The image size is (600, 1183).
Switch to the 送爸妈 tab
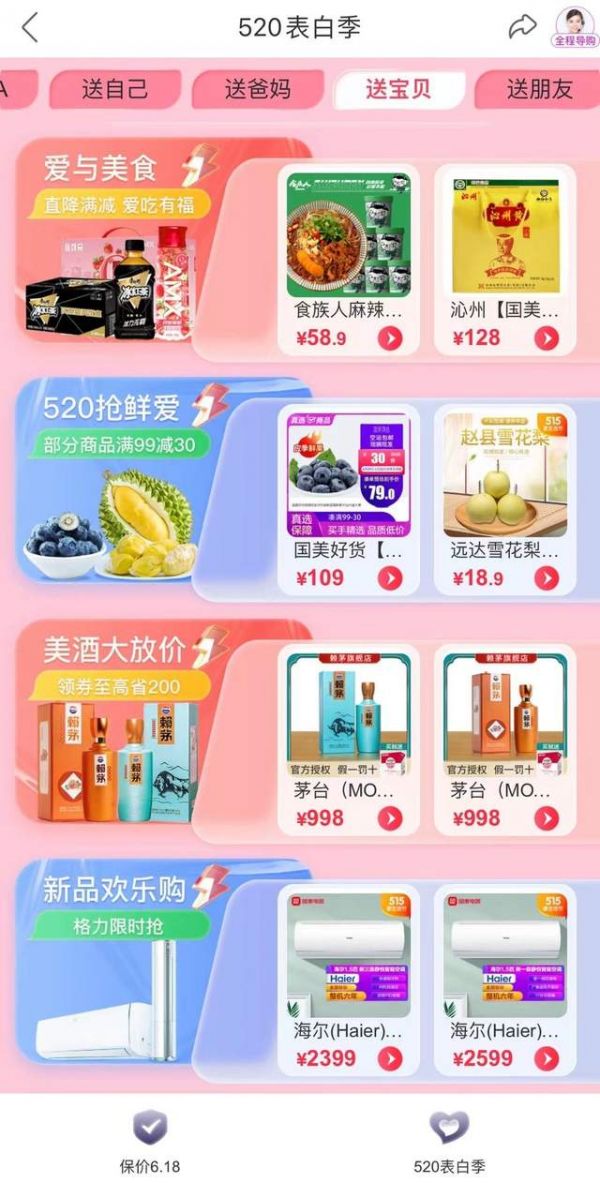(257, 89)
